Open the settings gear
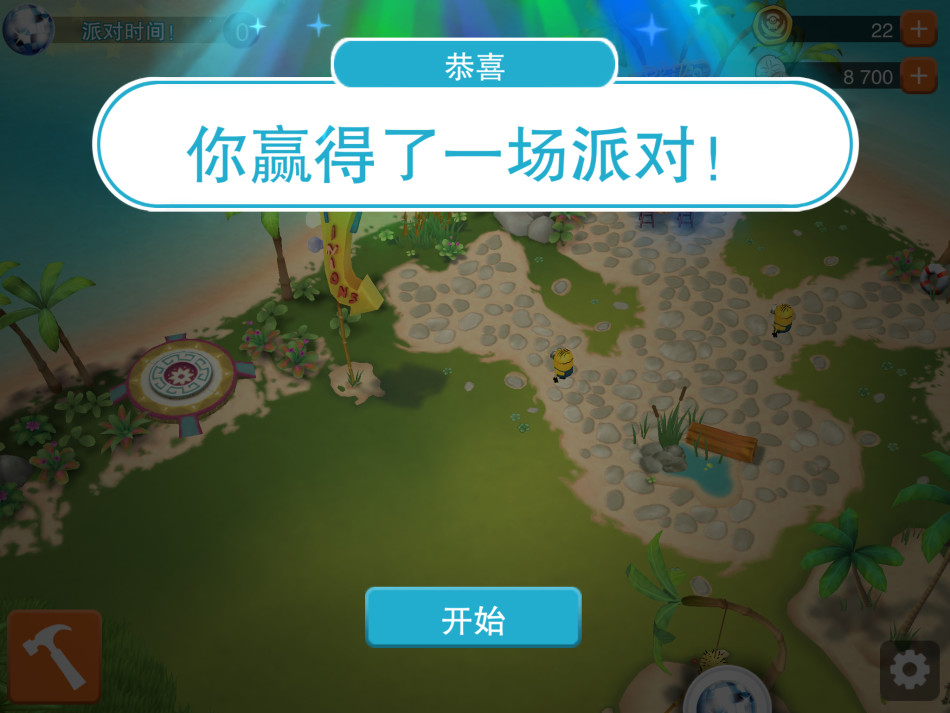This screenshot has width=950, height=713. tap(909, 669)
